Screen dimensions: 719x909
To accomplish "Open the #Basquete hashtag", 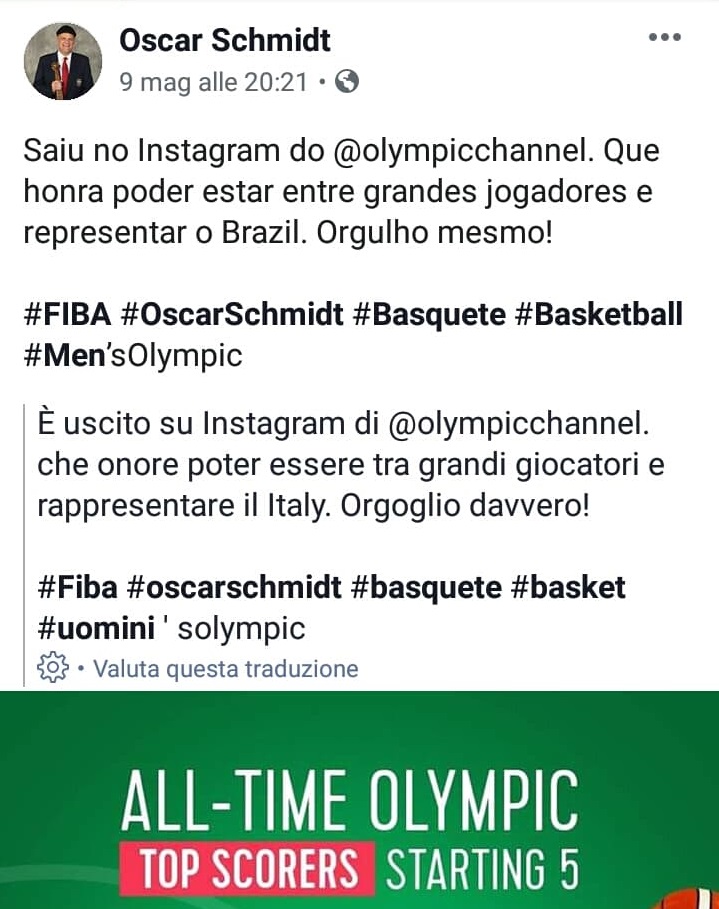I will pos(429,314).
